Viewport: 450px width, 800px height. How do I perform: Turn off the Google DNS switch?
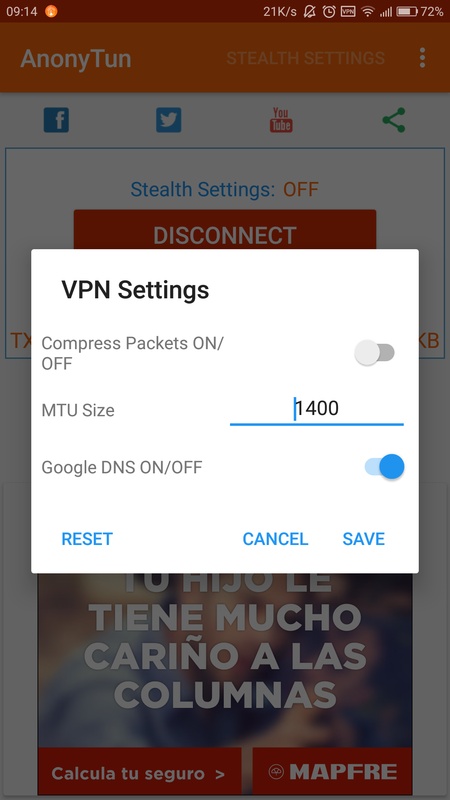pyautogui.click(x=384, y=467)
